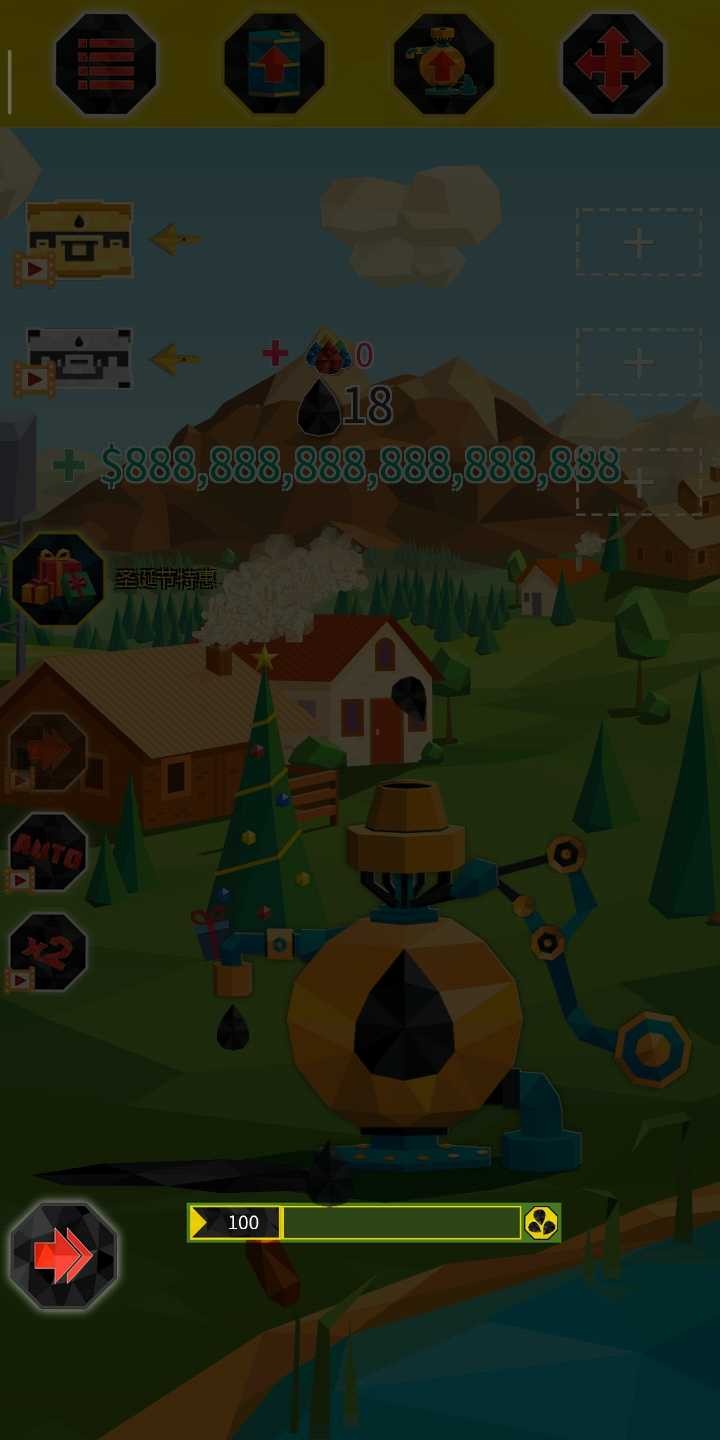Tap the red fast-forward button

coord(63,1256)
